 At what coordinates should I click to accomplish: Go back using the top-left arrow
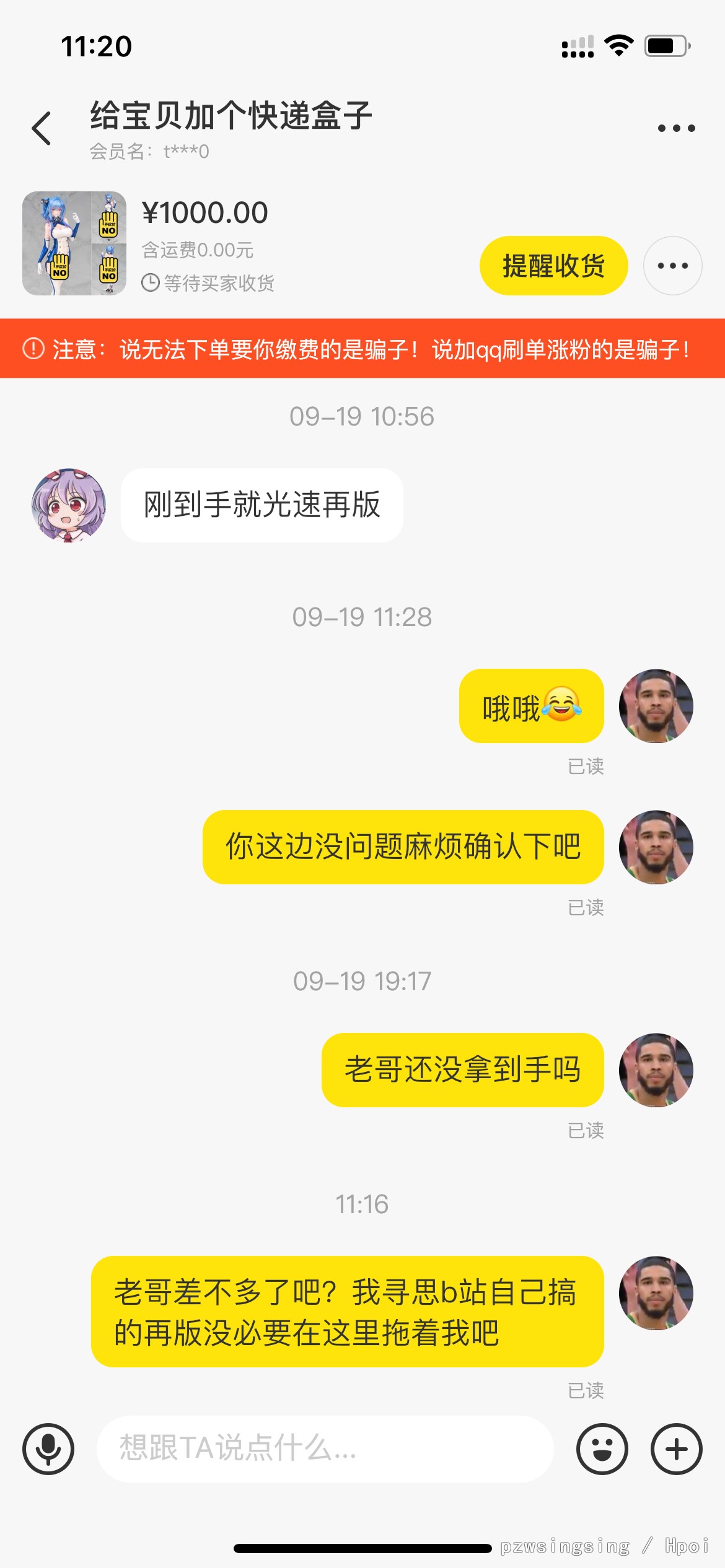[x=42, y=128]
